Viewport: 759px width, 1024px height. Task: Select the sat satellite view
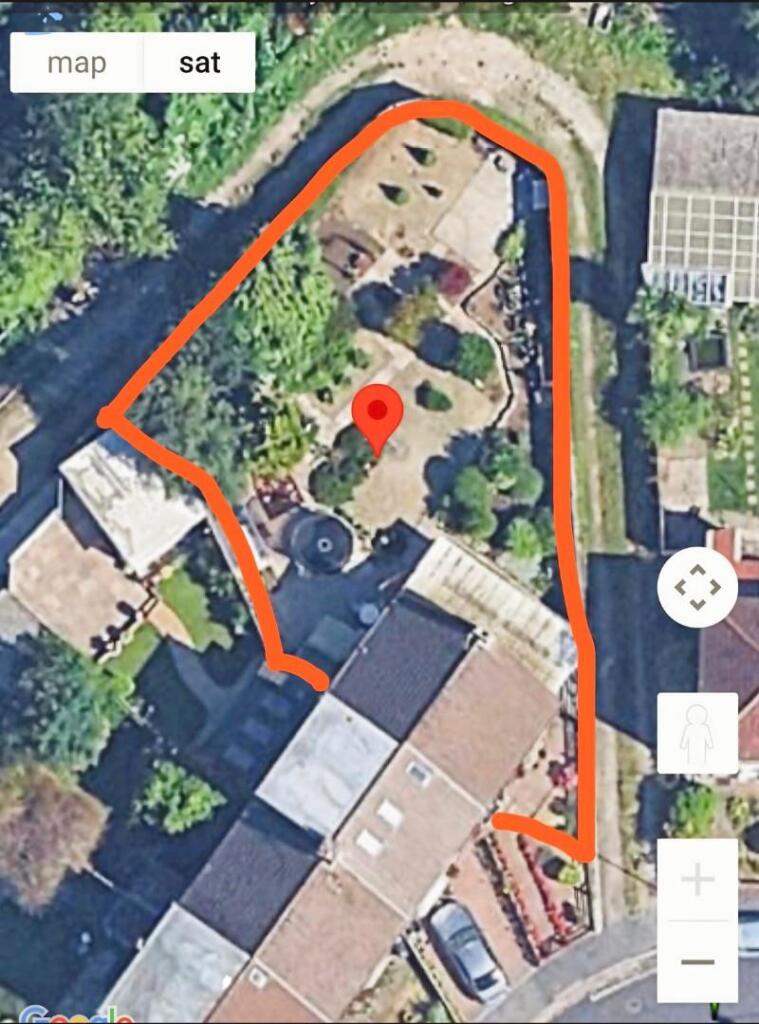[x=199, y=63]
